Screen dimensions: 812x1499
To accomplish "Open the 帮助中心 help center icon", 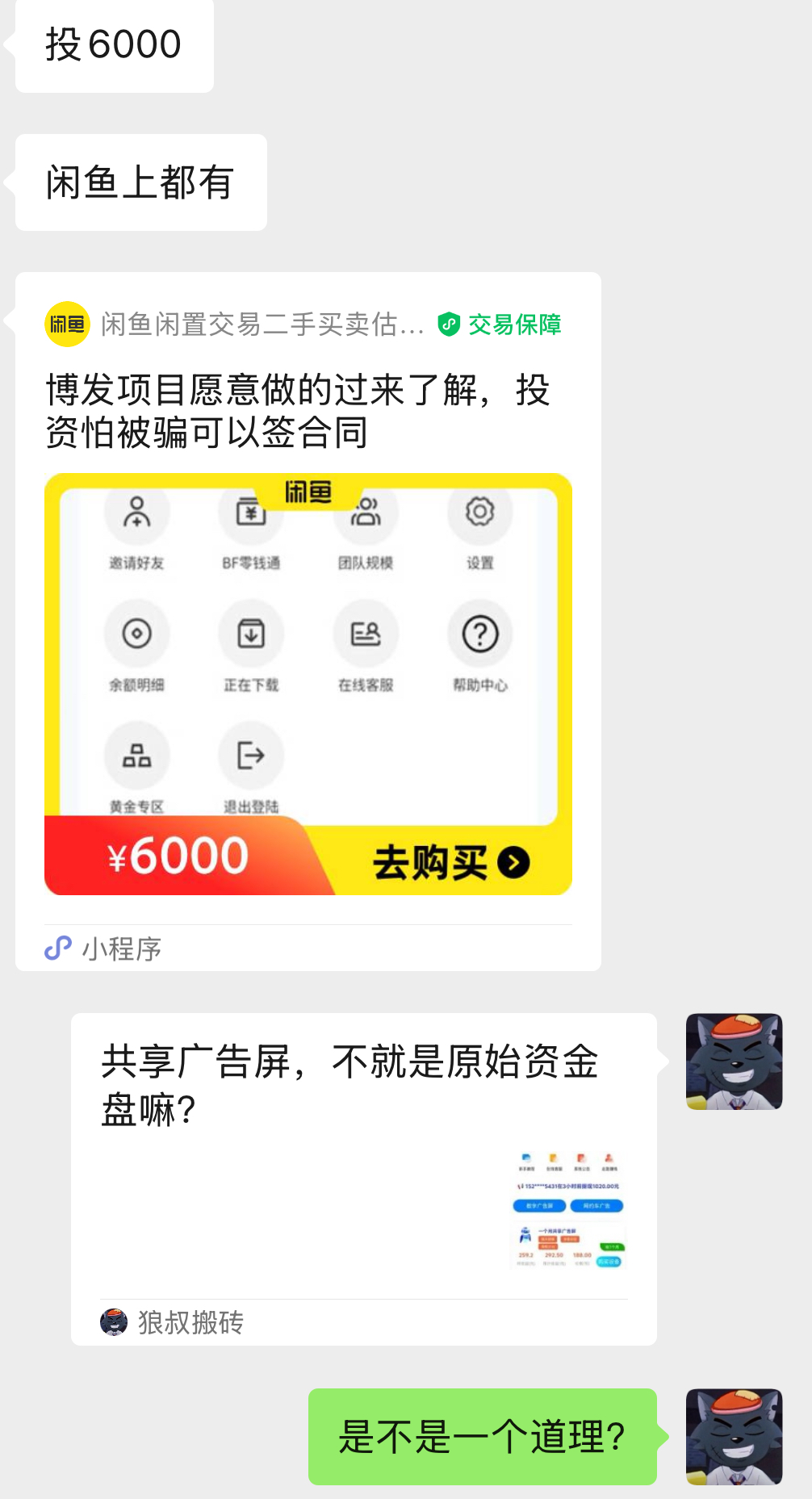I will 480,634.
